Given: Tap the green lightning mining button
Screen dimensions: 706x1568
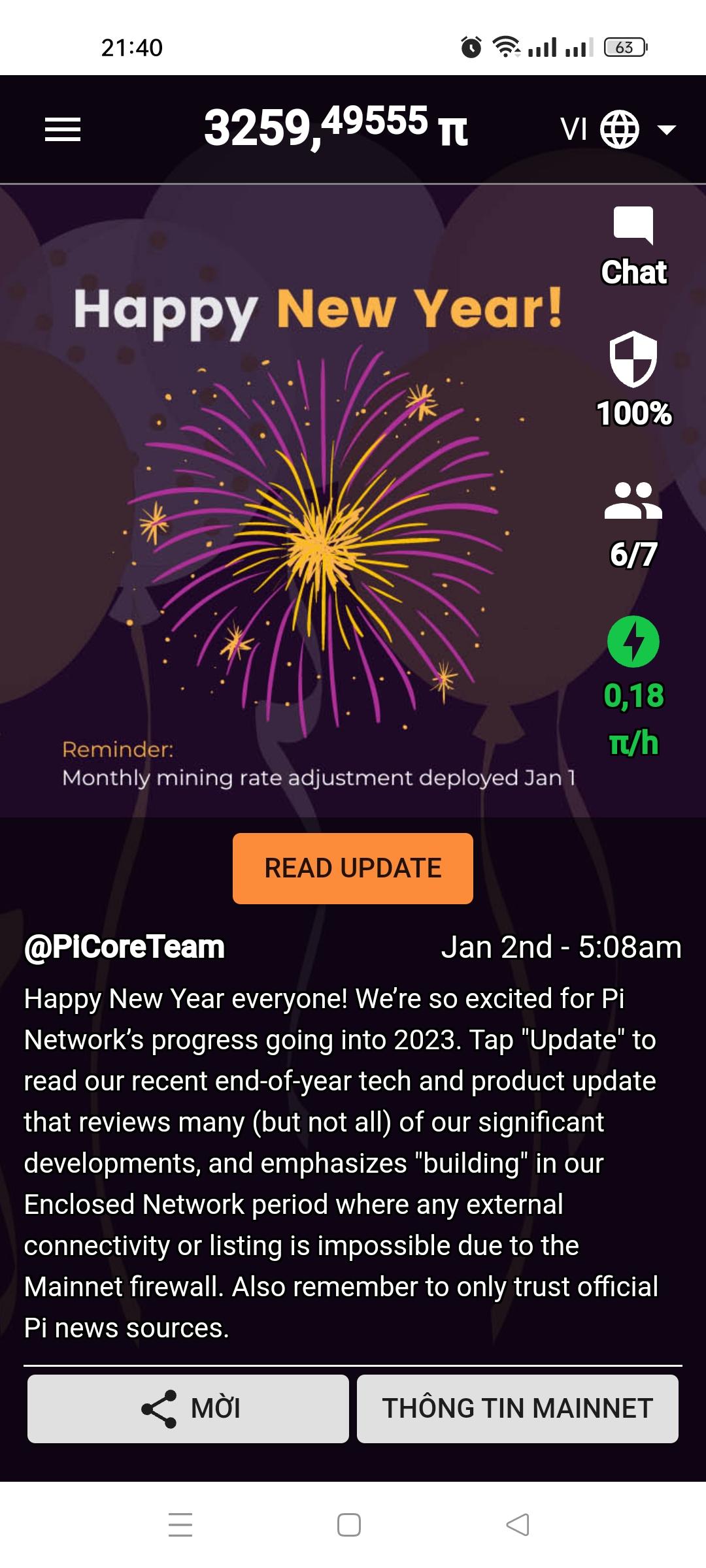Looking at the screenshot, I should [633, 642].
